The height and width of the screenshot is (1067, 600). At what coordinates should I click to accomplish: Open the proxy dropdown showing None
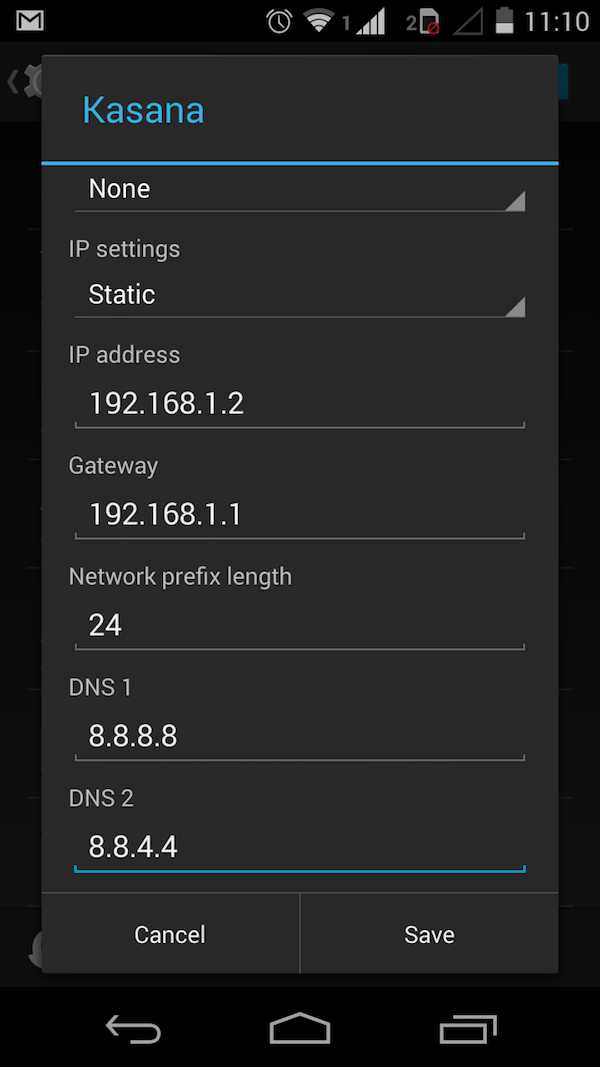pos(299,190)
